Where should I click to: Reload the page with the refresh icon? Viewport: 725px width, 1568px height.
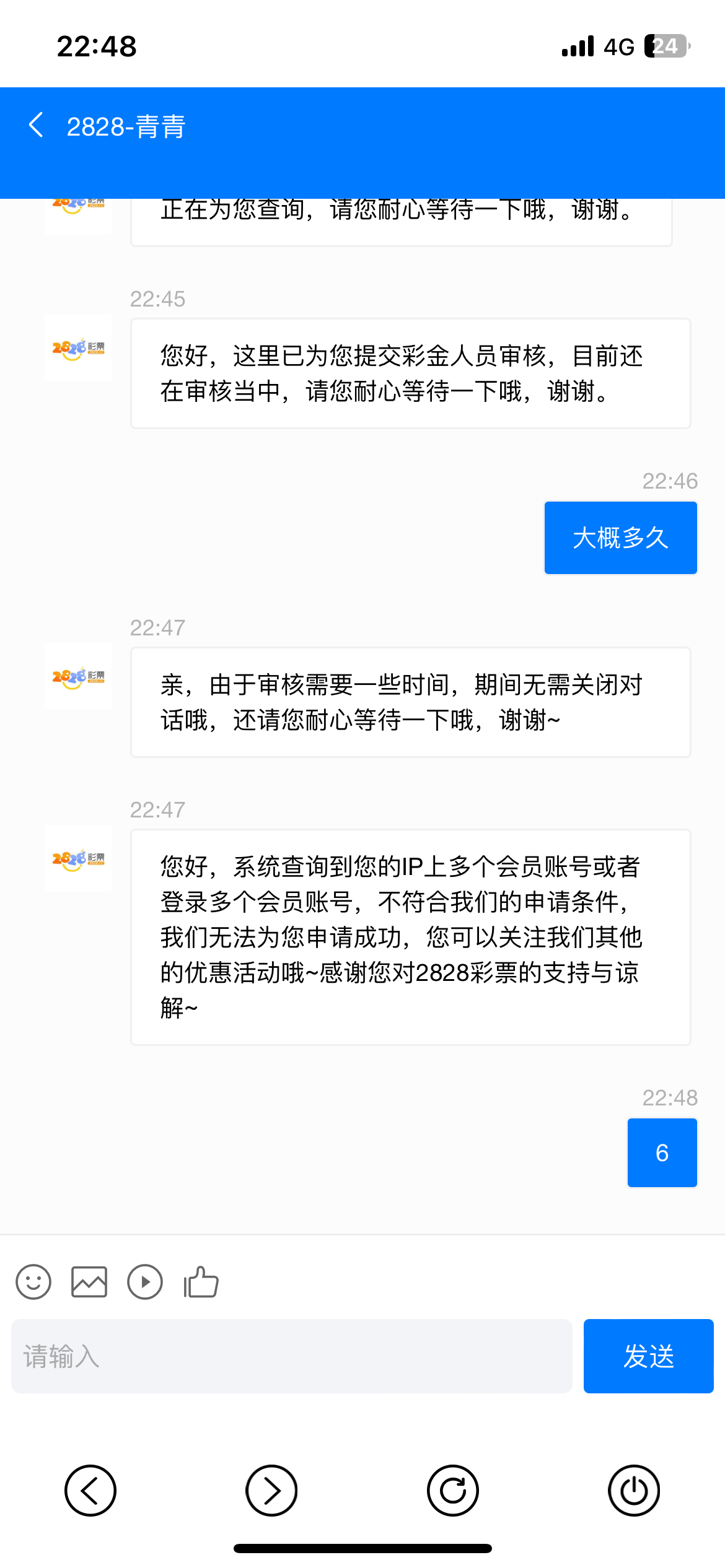pos(453,1491)
